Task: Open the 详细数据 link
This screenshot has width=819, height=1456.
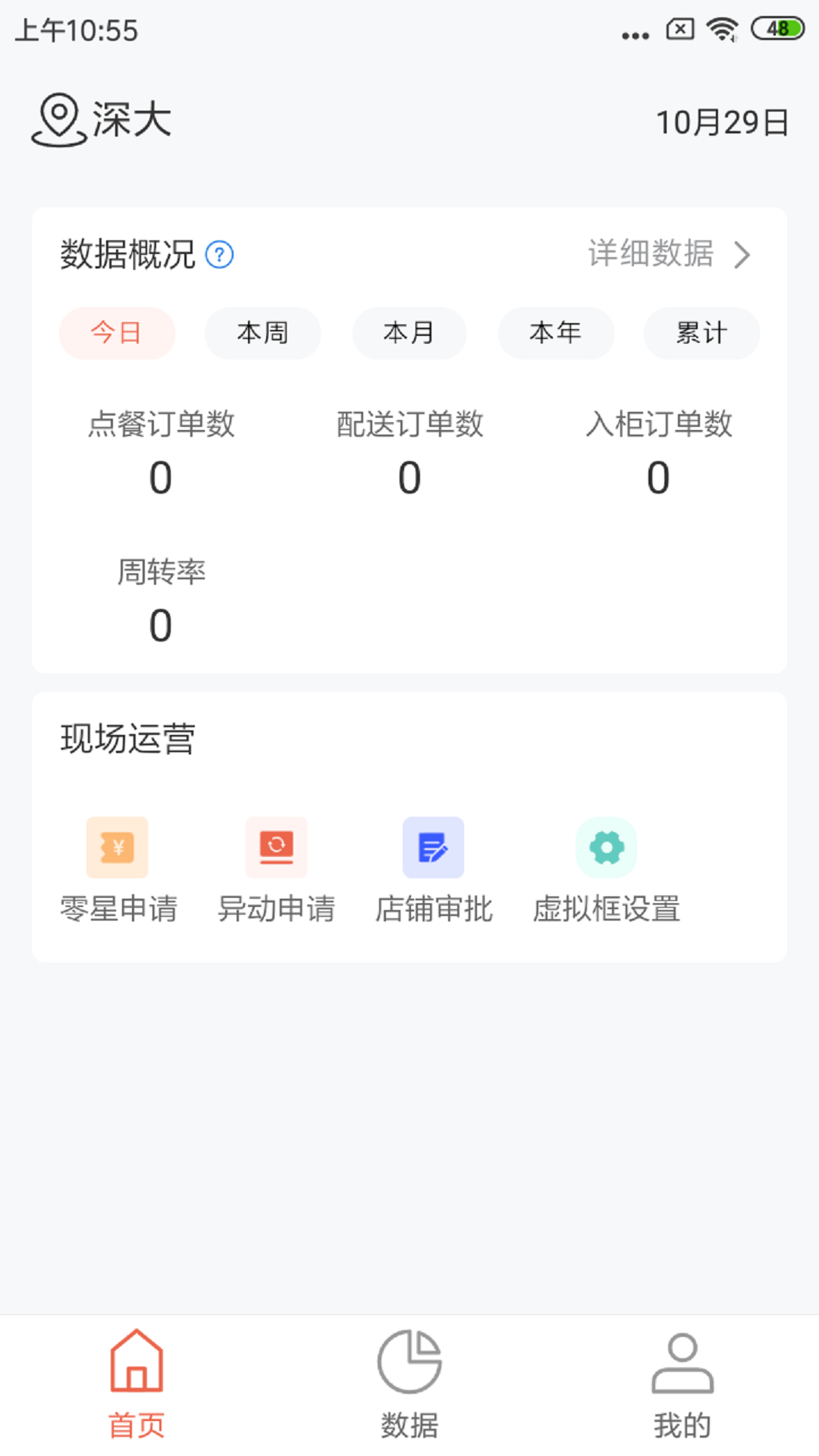Action: coord(649,256)
